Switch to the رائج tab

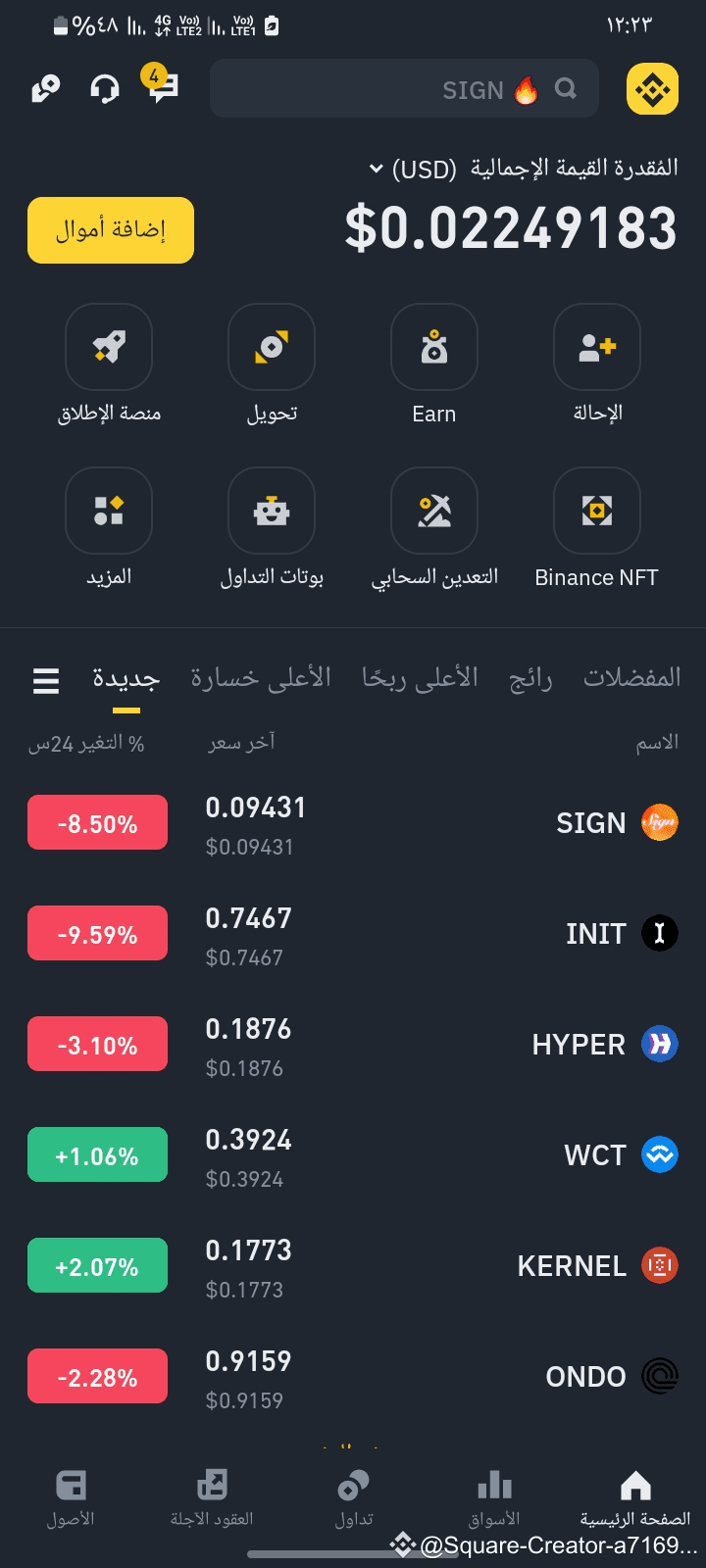pyautogui.click(x=530, y=678)
